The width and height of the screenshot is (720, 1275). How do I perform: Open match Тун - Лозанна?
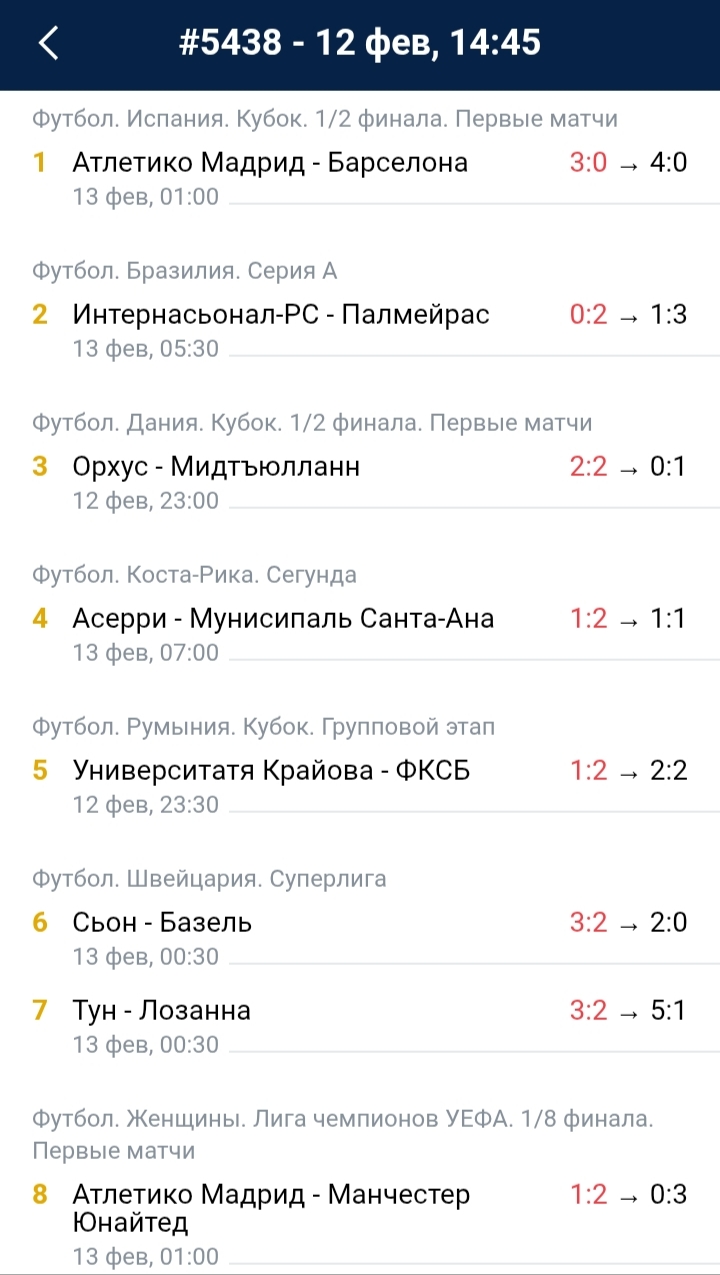161,1011
